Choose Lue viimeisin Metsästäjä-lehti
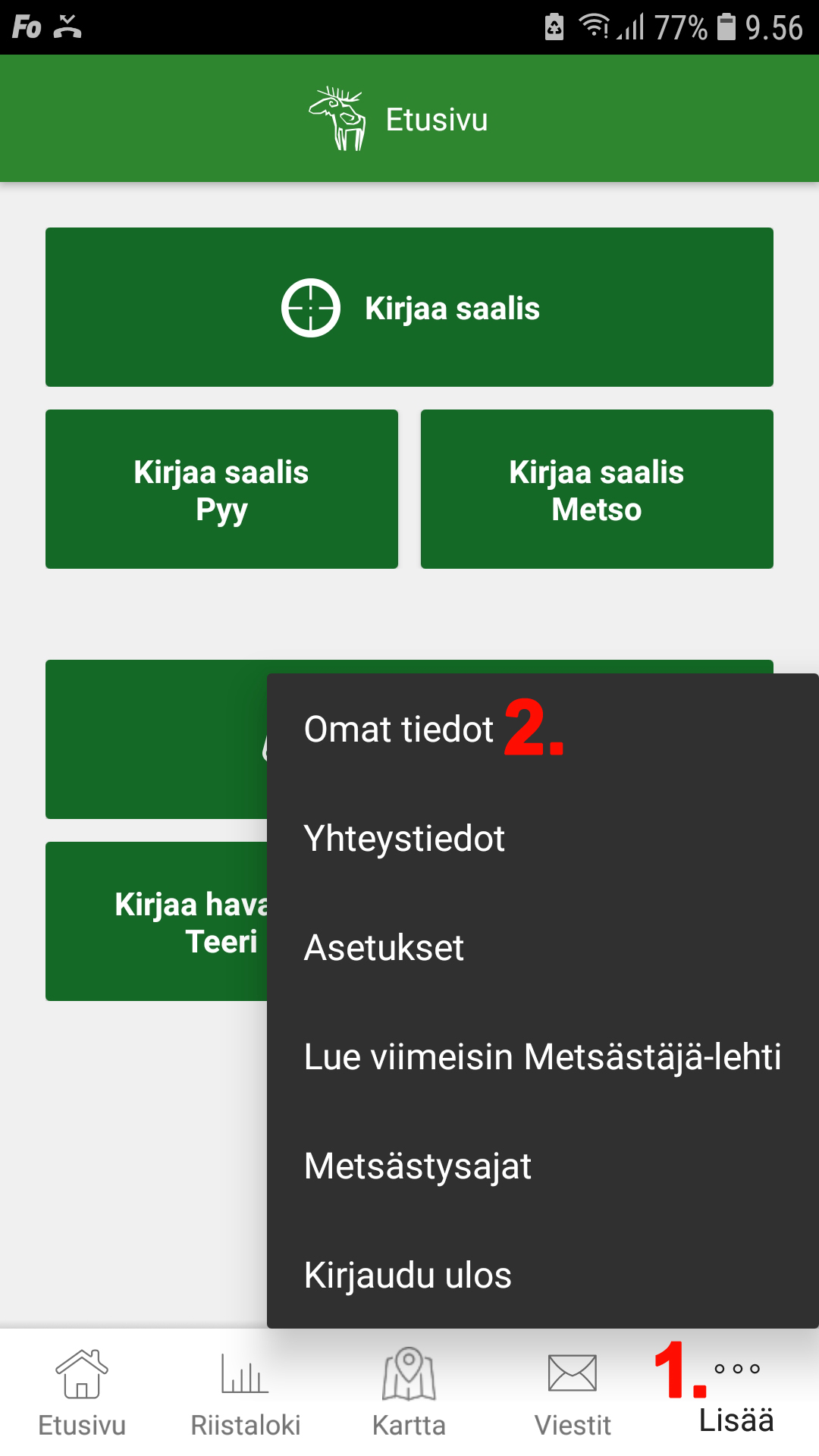The image size is (819, 1456). click(542, 1057)
